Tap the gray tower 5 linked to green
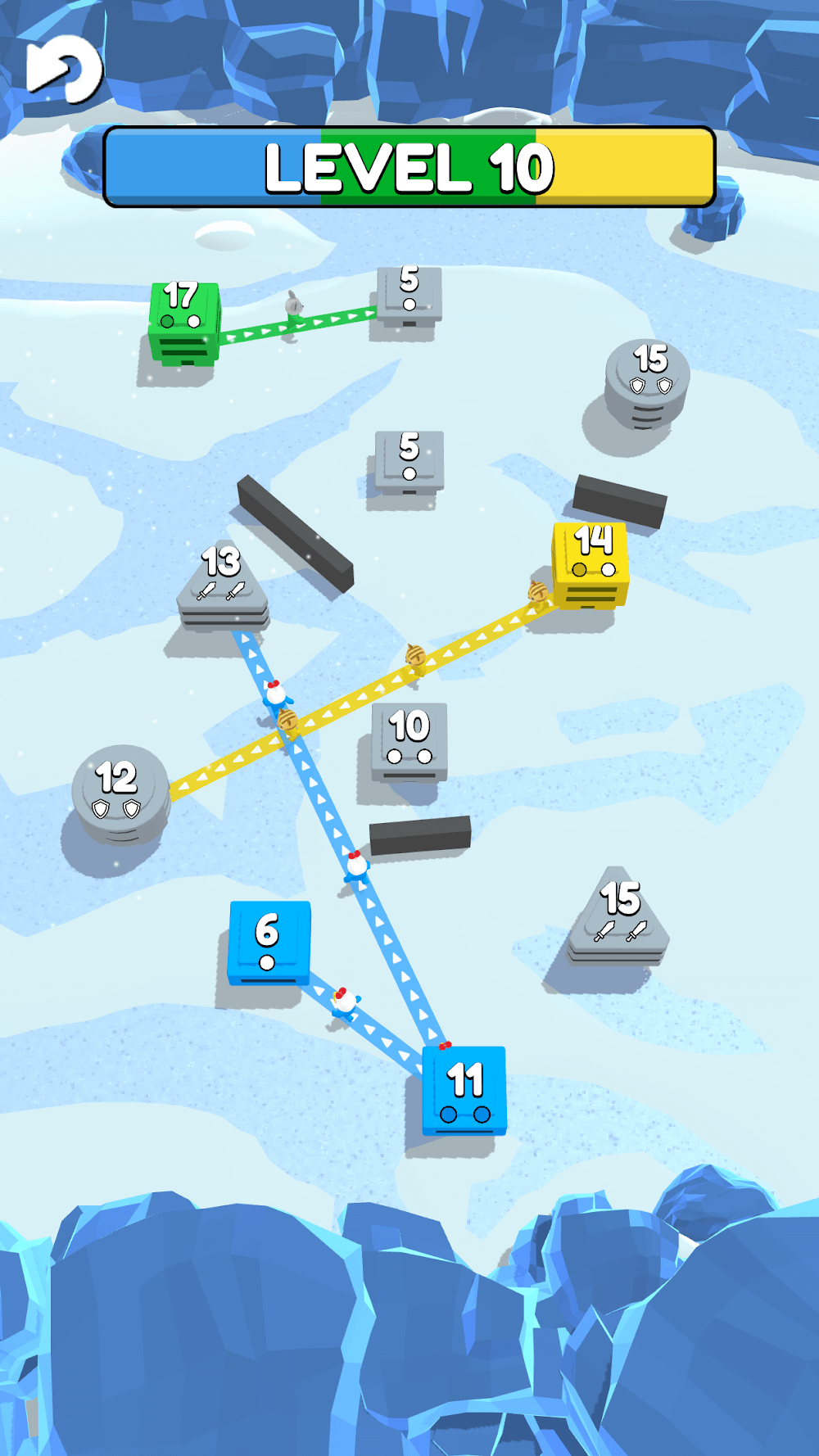The width and height of the screenshot is (819, 1456). pyautogui.click(x=409, y=295)
